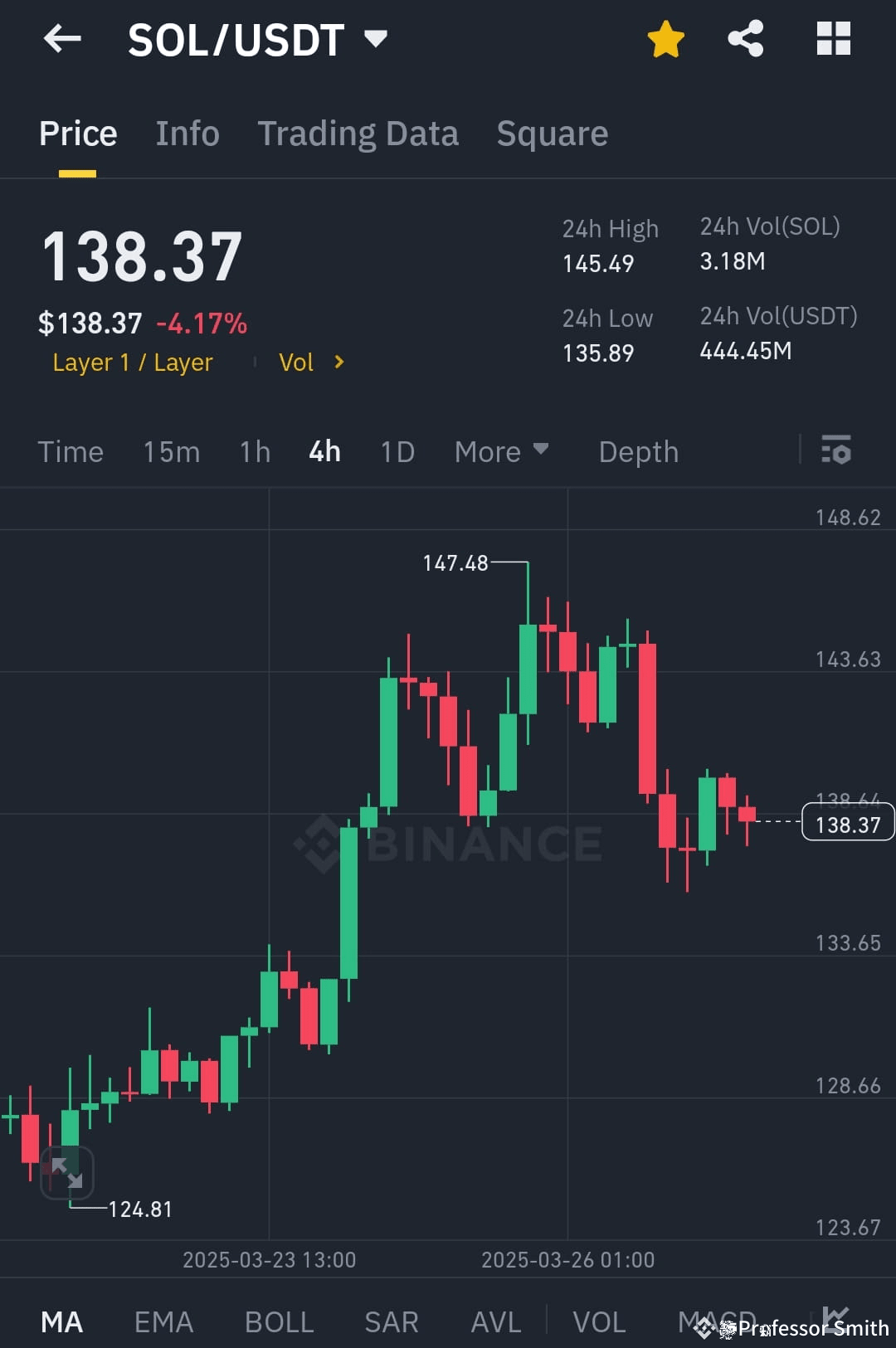Switch chart to Depth view
The height and width of the screenshot is (1348, 896).
point(638,451)
